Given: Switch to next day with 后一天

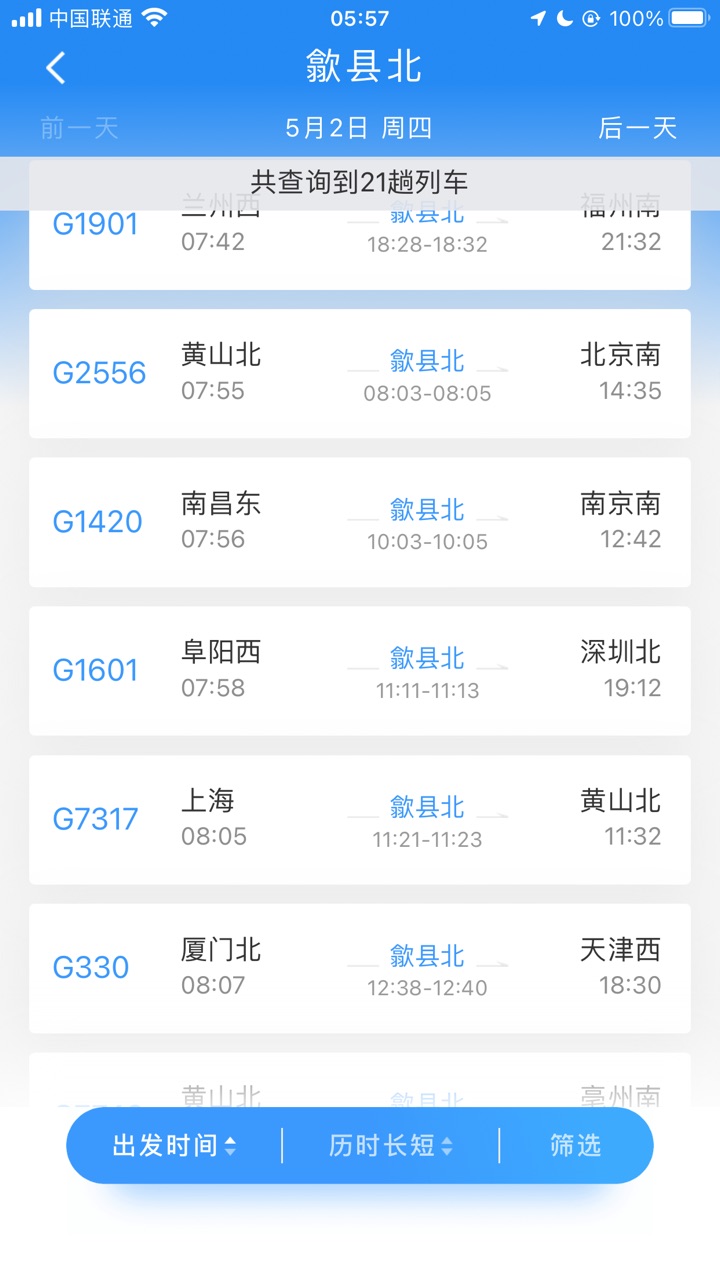Looking at the screenshot, I should point(637,128).
